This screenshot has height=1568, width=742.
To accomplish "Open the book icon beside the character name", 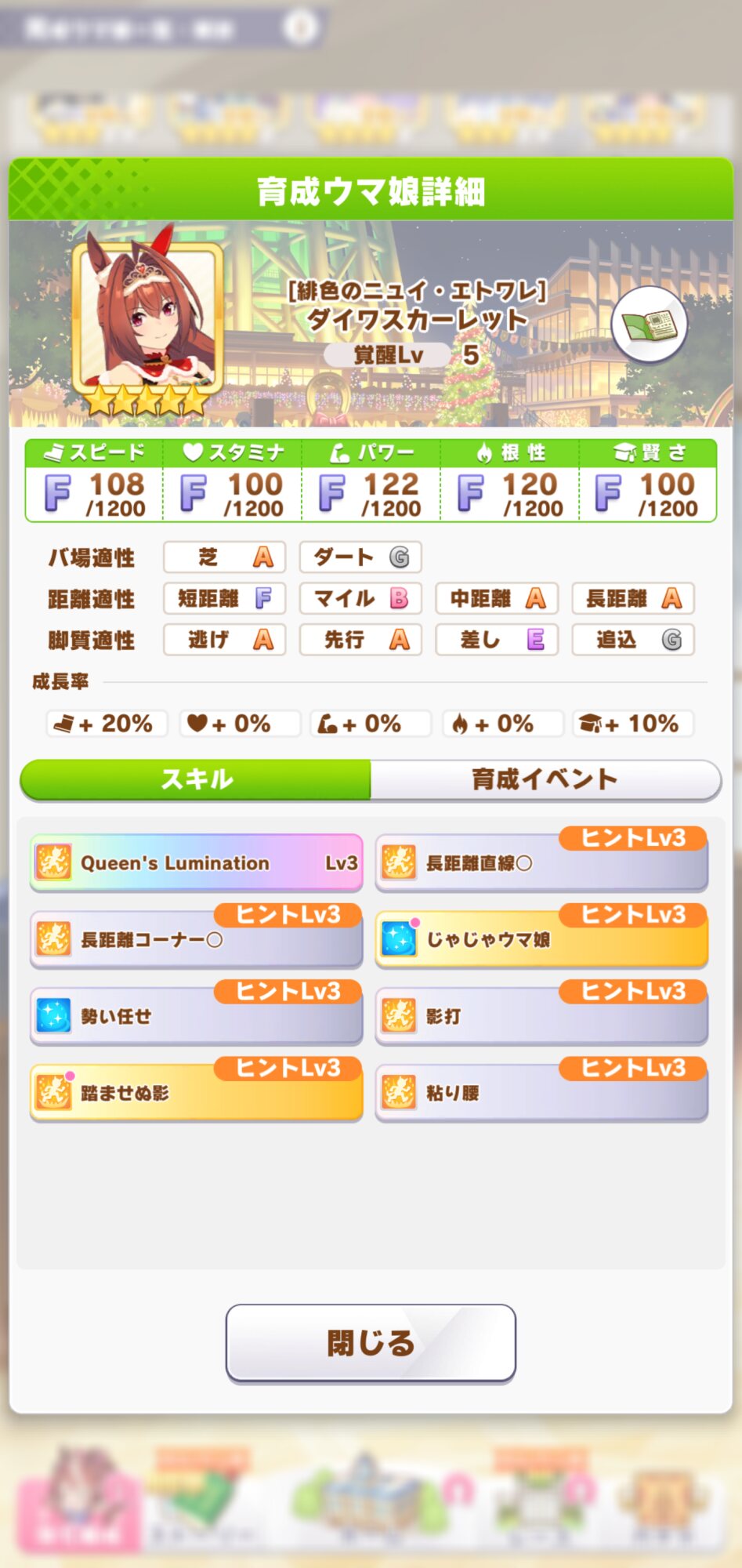I will (649, 325).
